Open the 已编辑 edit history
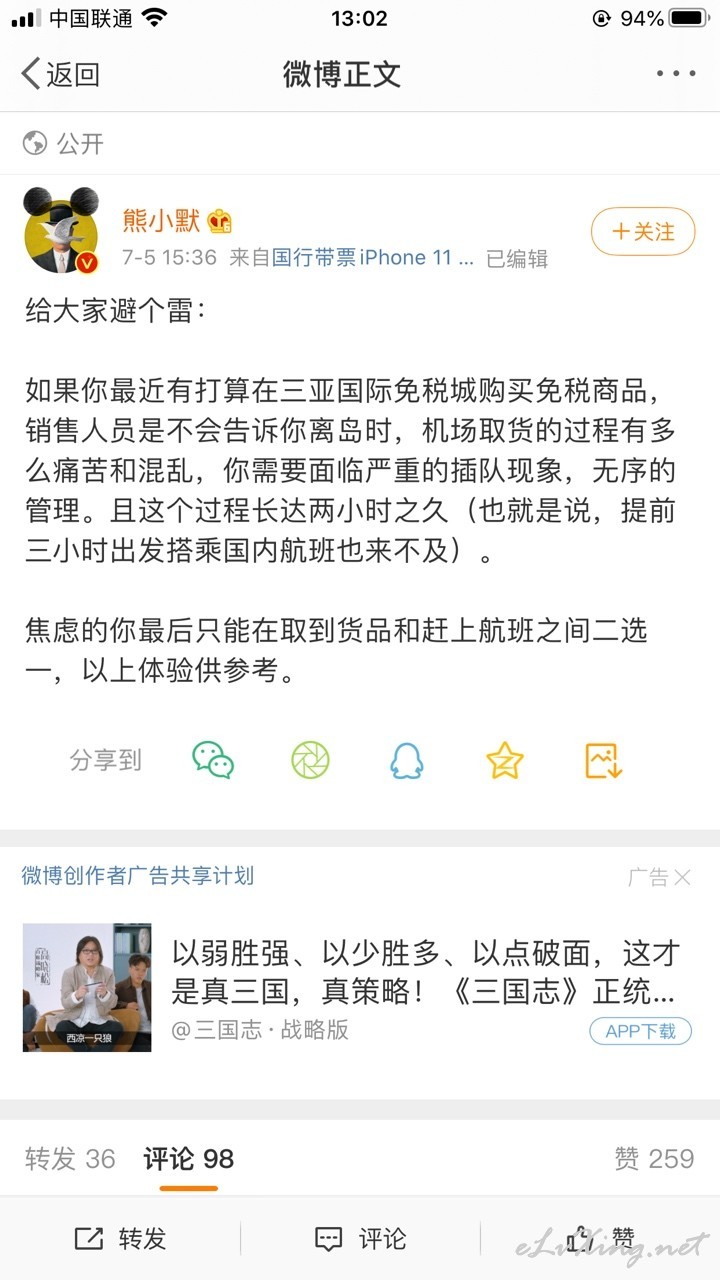 coord(517,258)
